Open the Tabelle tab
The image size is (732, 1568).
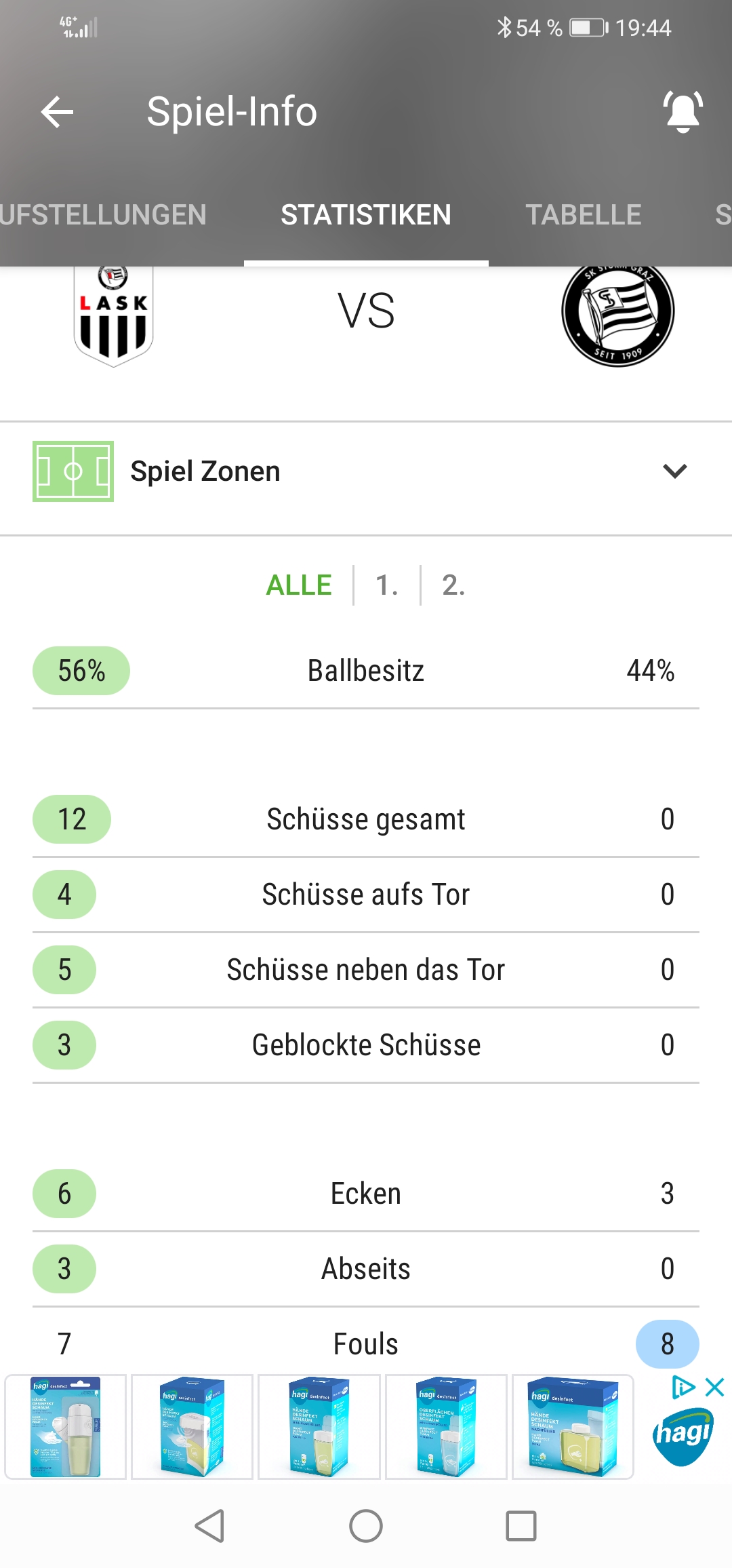[x=584, y=215]
